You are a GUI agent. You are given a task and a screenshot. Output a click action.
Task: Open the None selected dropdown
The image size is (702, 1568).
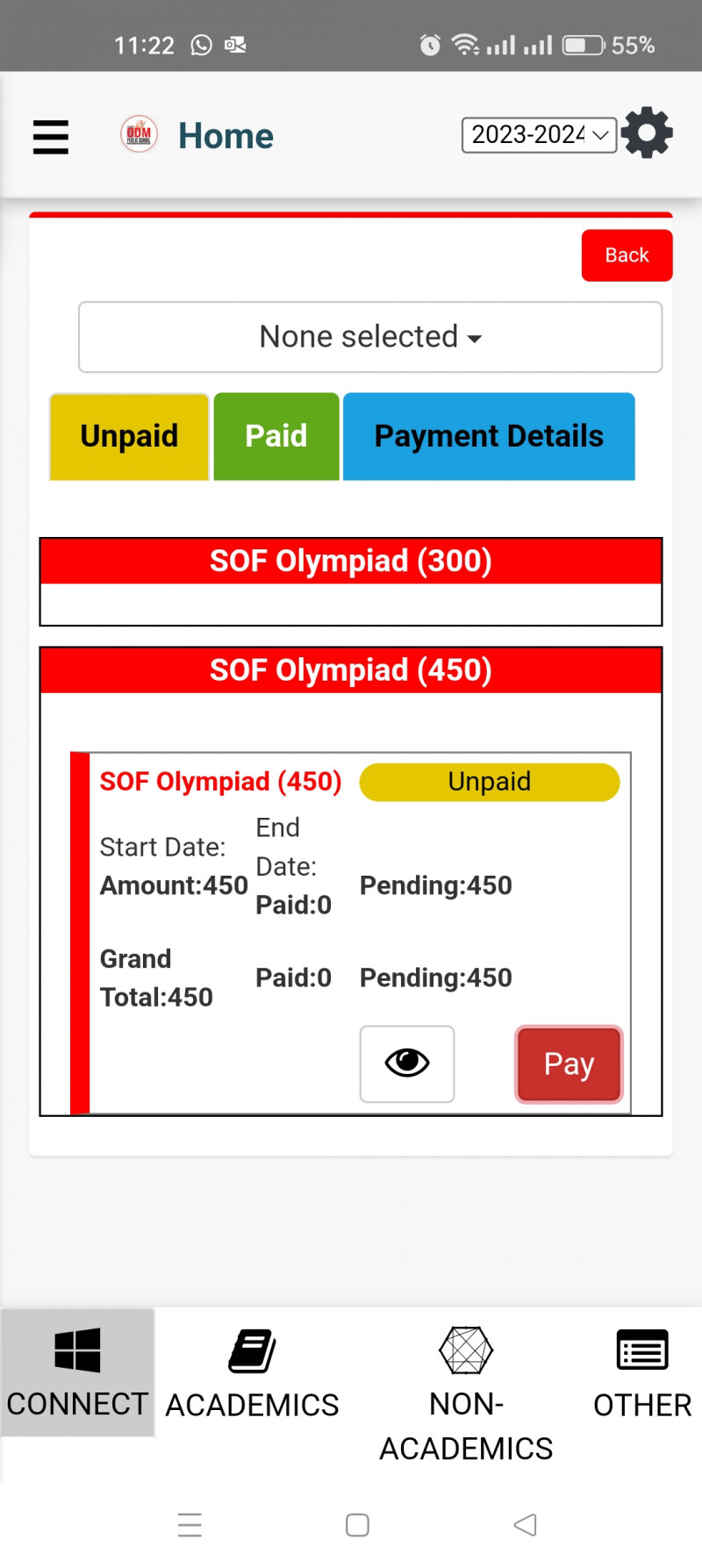point(369,337)
